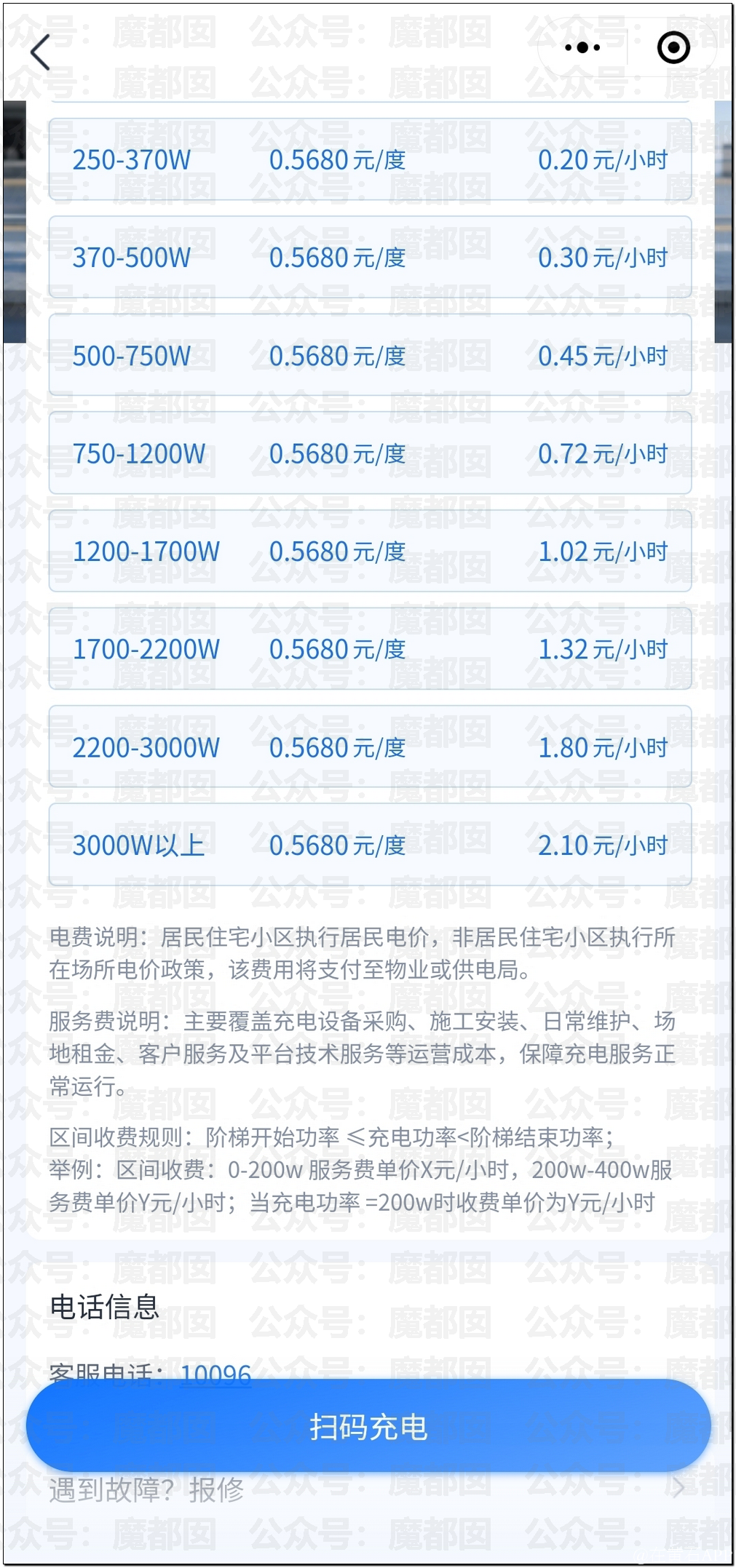Select the 3000W以上 price tier card
This screenshot has width=736, height=1568.
pos(368,845)
